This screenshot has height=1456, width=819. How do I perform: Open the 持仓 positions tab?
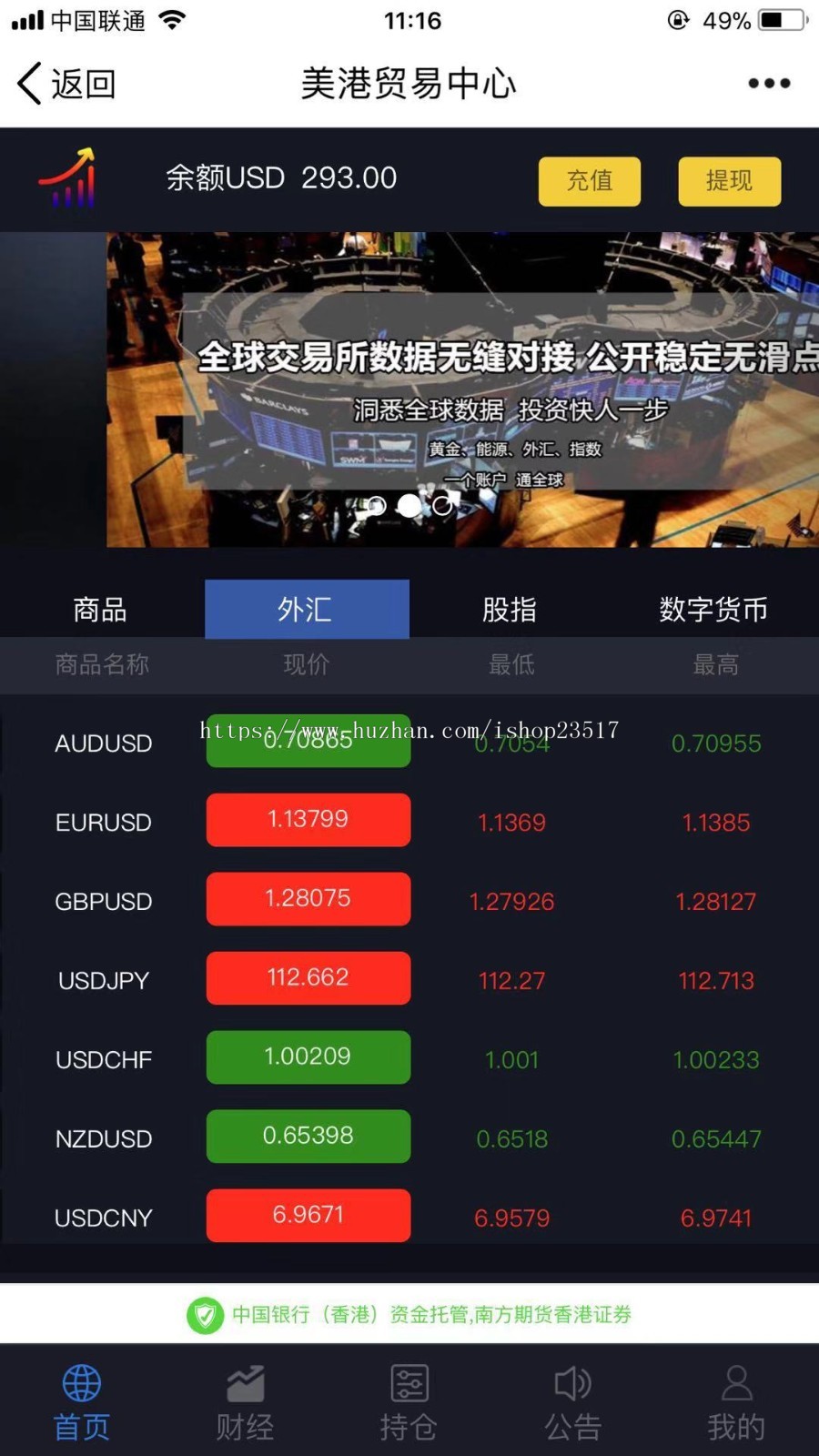pyautogui.click(x=409, y=1402)
